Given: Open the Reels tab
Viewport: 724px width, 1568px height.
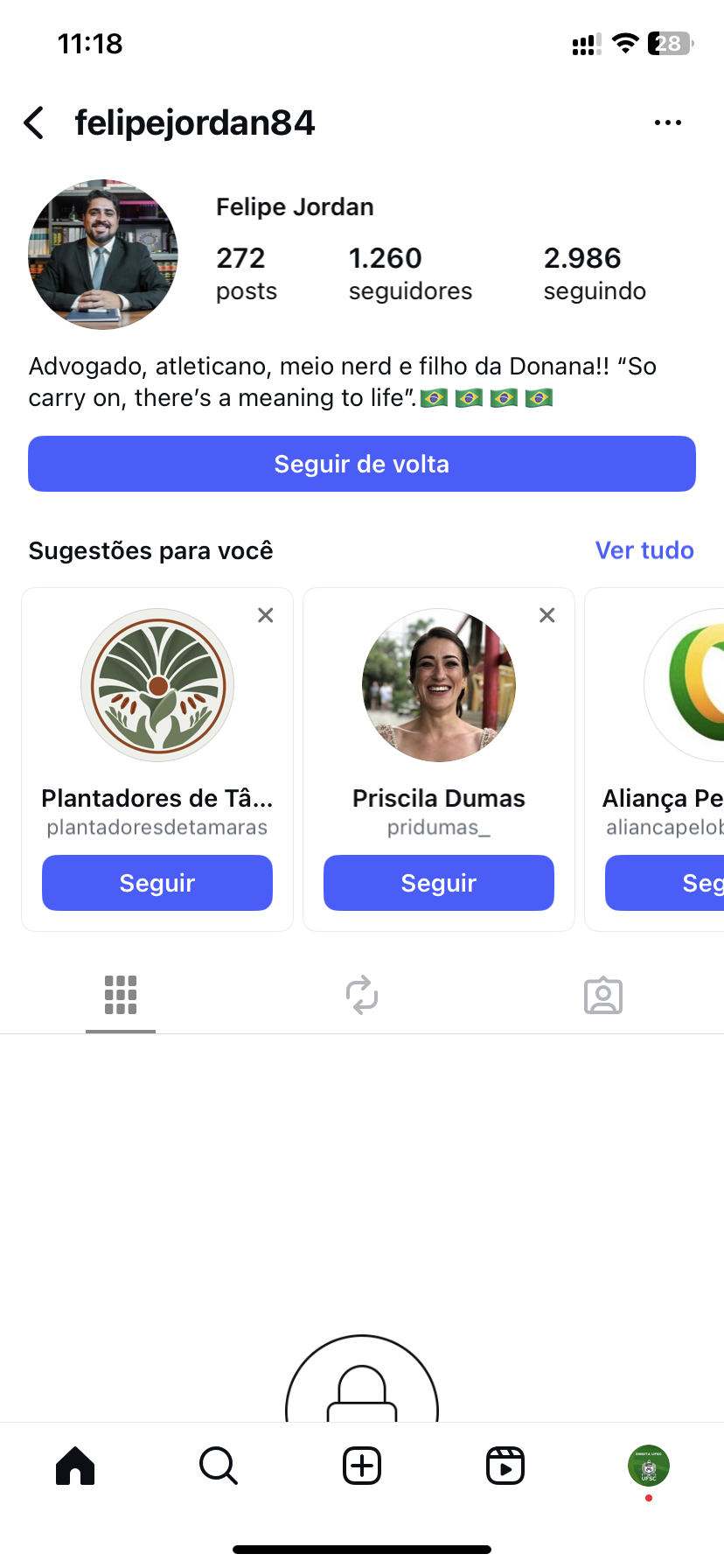Looking at the screenshot, I should point(505,1466).
